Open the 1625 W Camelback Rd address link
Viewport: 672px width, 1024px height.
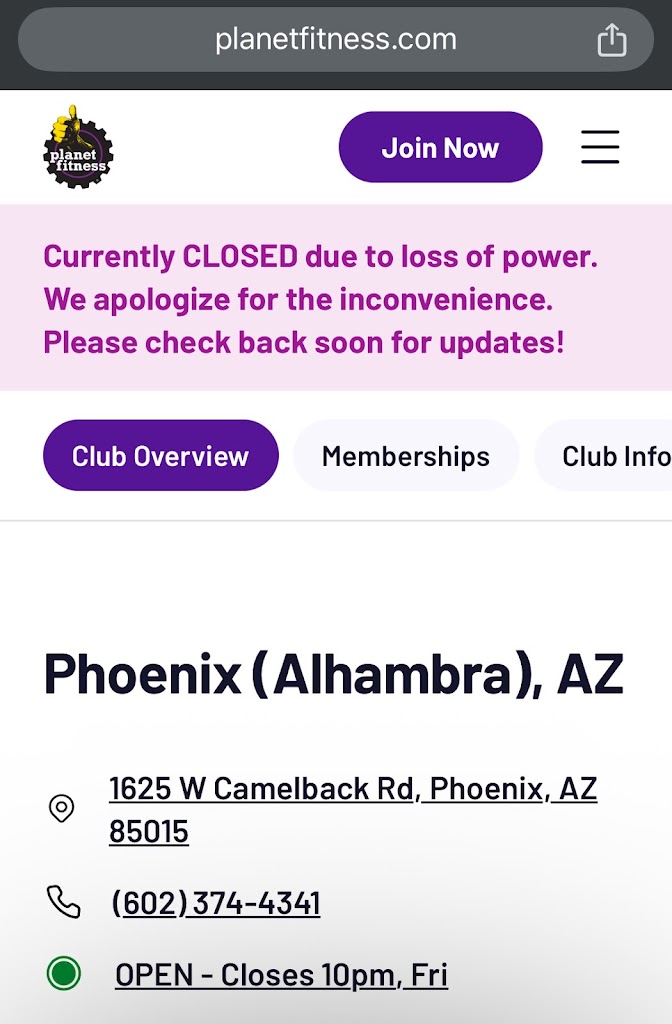pyautogui.click(x=352, y=809)
